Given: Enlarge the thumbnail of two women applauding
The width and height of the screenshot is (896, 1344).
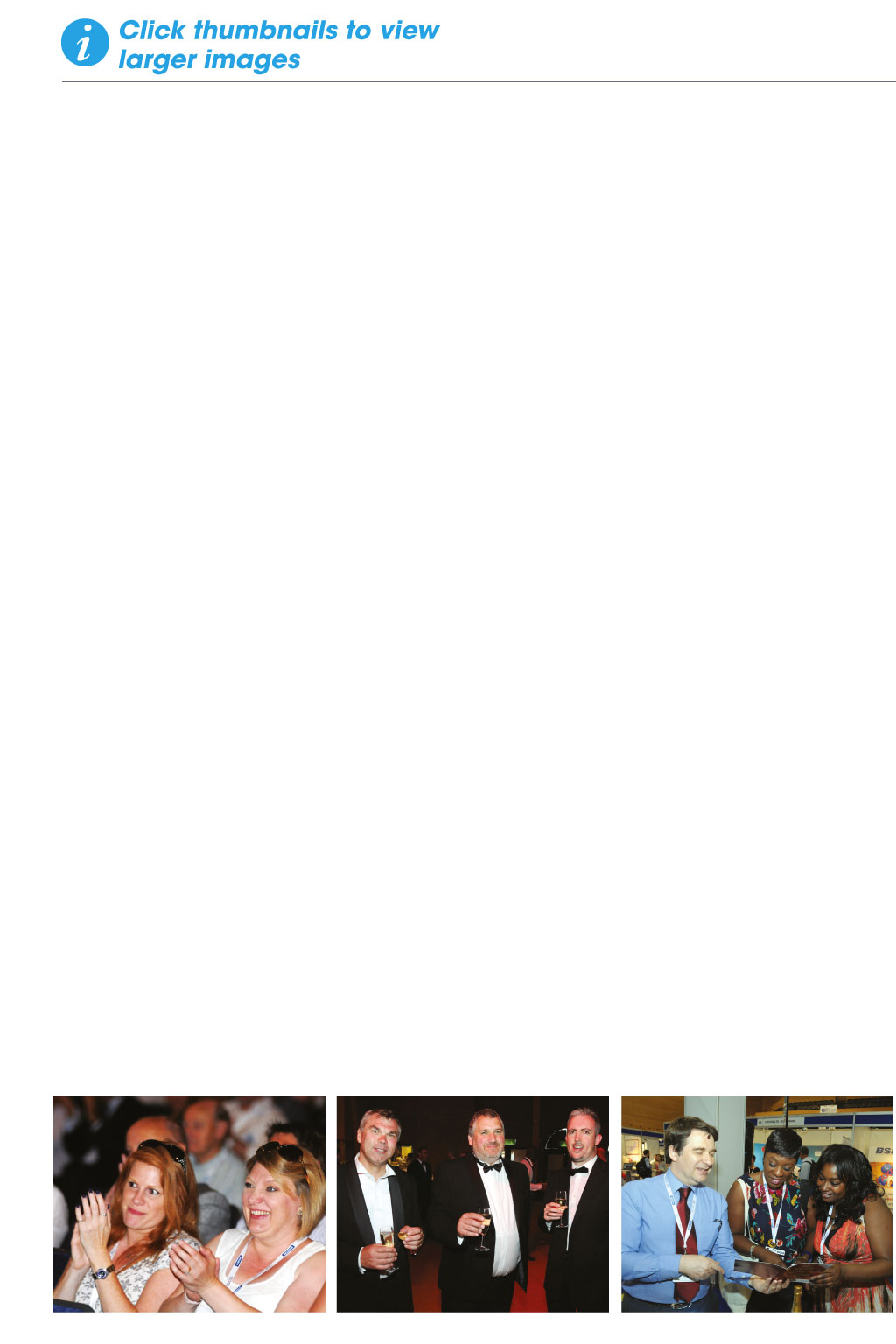Looking at the screenshot, I should tap(188, 1204).
